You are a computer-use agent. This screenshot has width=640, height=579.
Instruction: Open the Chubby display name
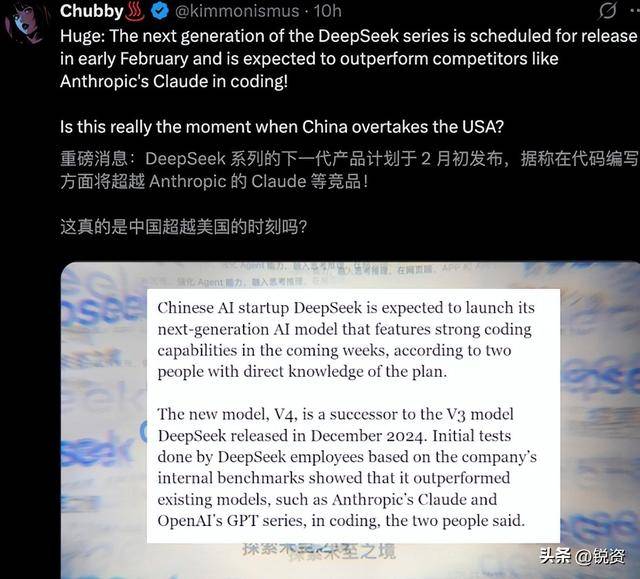(x=92, y=12)
